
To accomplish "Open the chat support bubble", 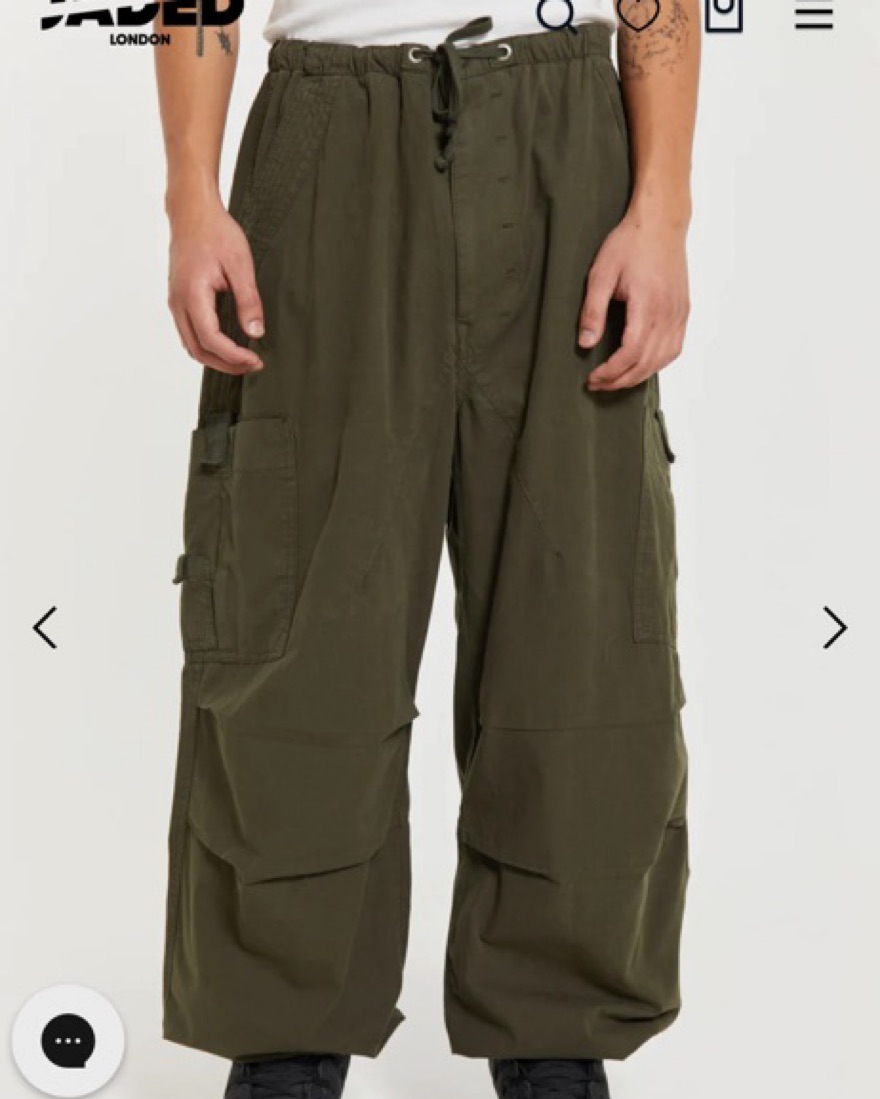I will 68,1040.
